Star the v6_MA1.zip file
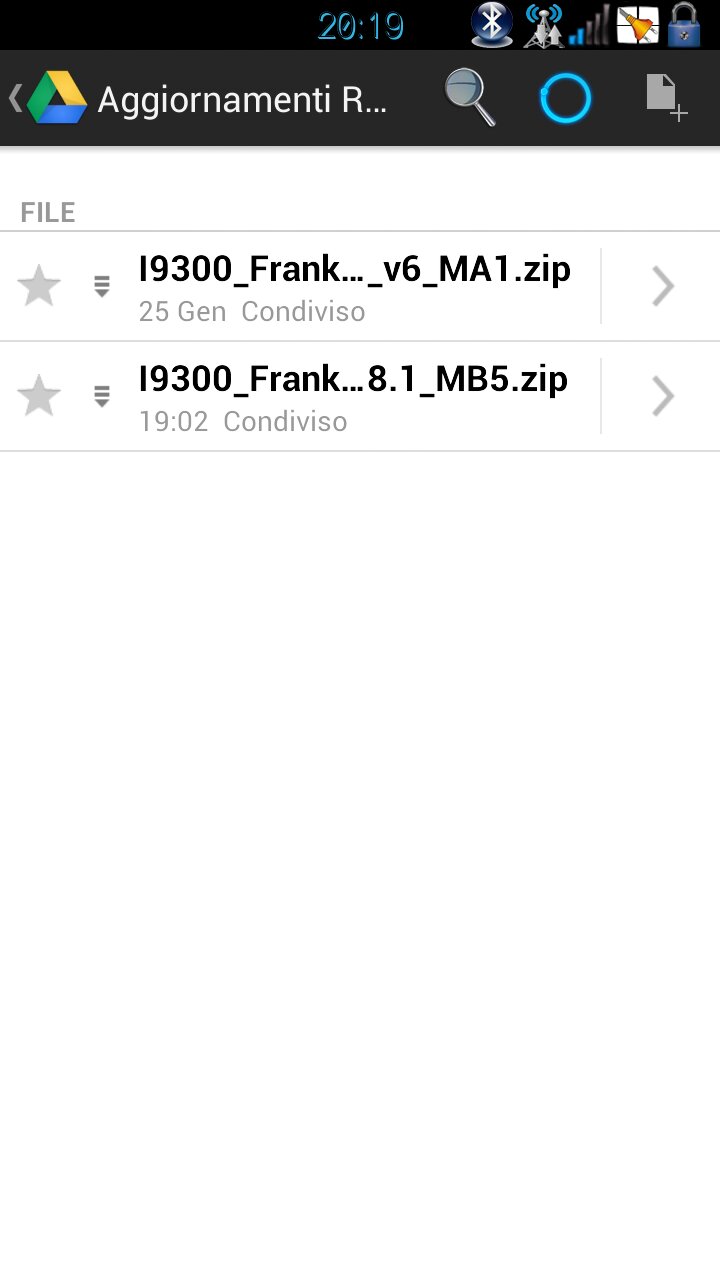Screen dimensions: 720x1280 (x=40, y=287)
